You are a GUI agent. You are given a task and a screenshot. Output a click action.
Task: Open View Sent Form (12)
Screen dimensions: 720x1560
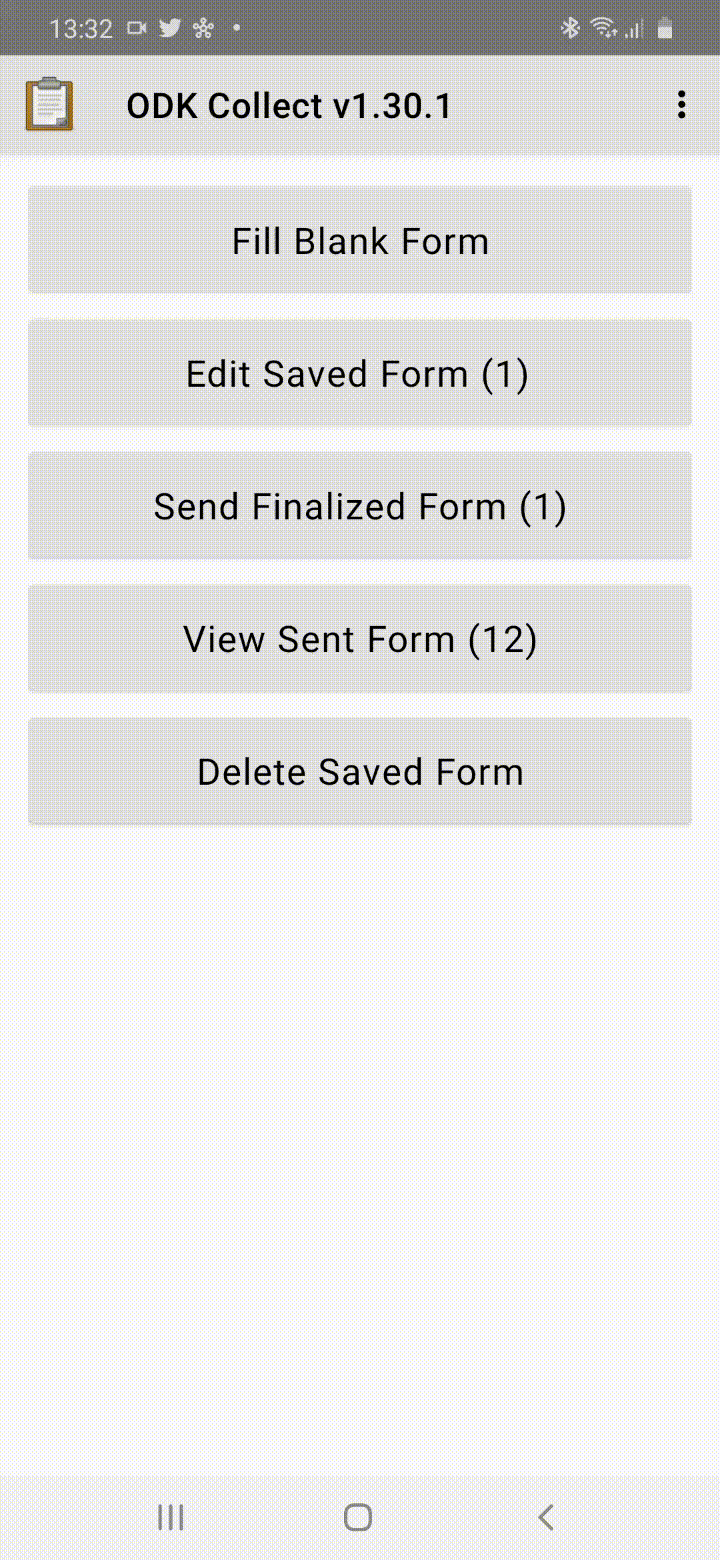[x=360, y=640]
